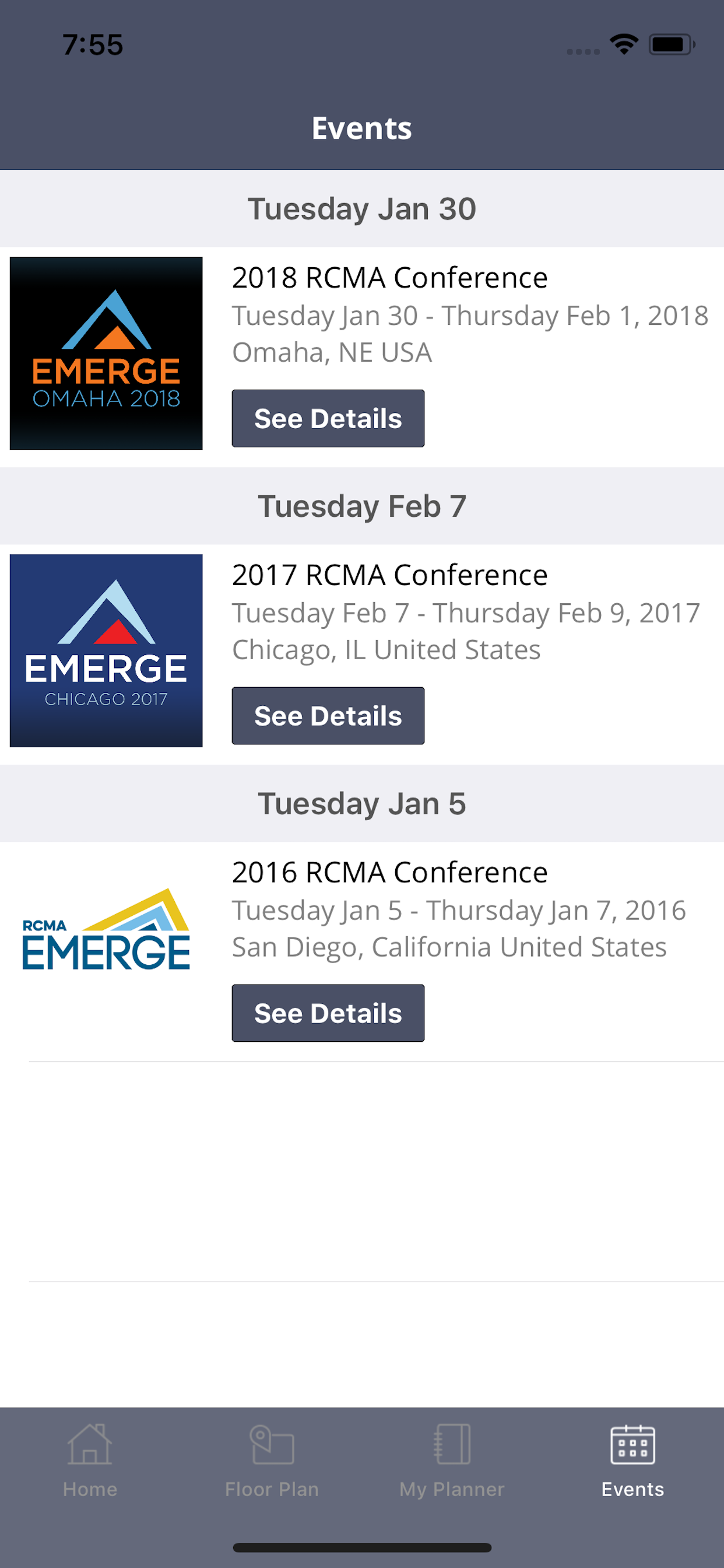
Task: Open the Emerge Chicago 2017 event thumbnail
Action: [106, 650]
